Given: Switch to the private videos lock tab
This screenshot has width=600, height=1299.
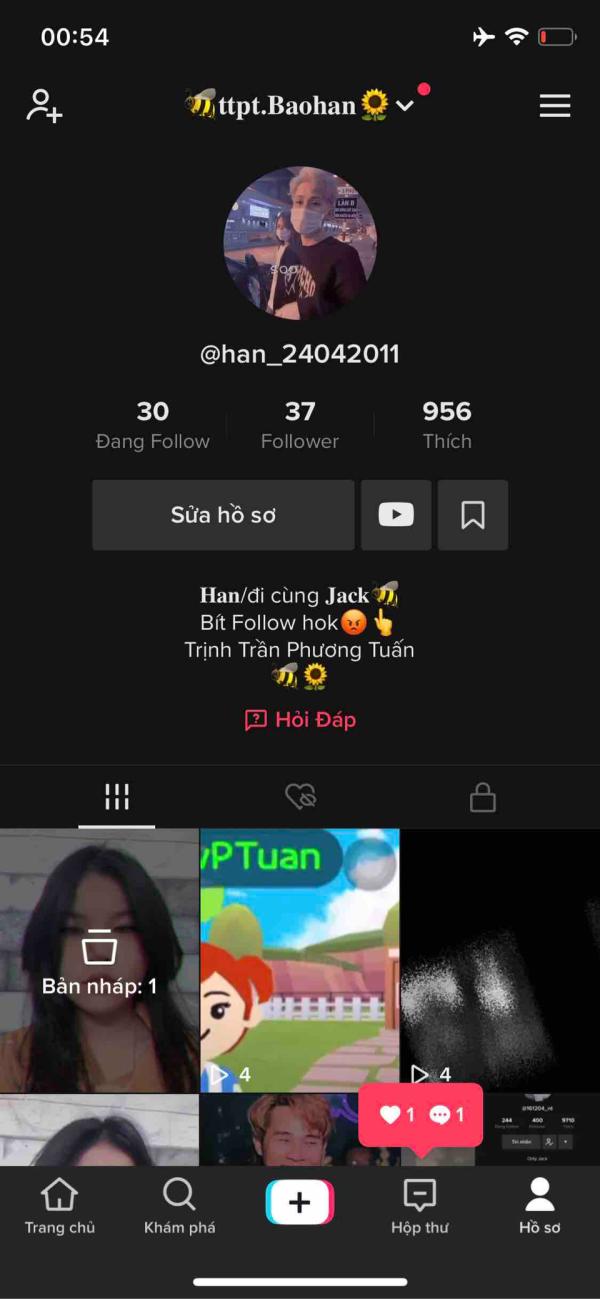Looking at the screenshot, I should click(x=483, y=797).
